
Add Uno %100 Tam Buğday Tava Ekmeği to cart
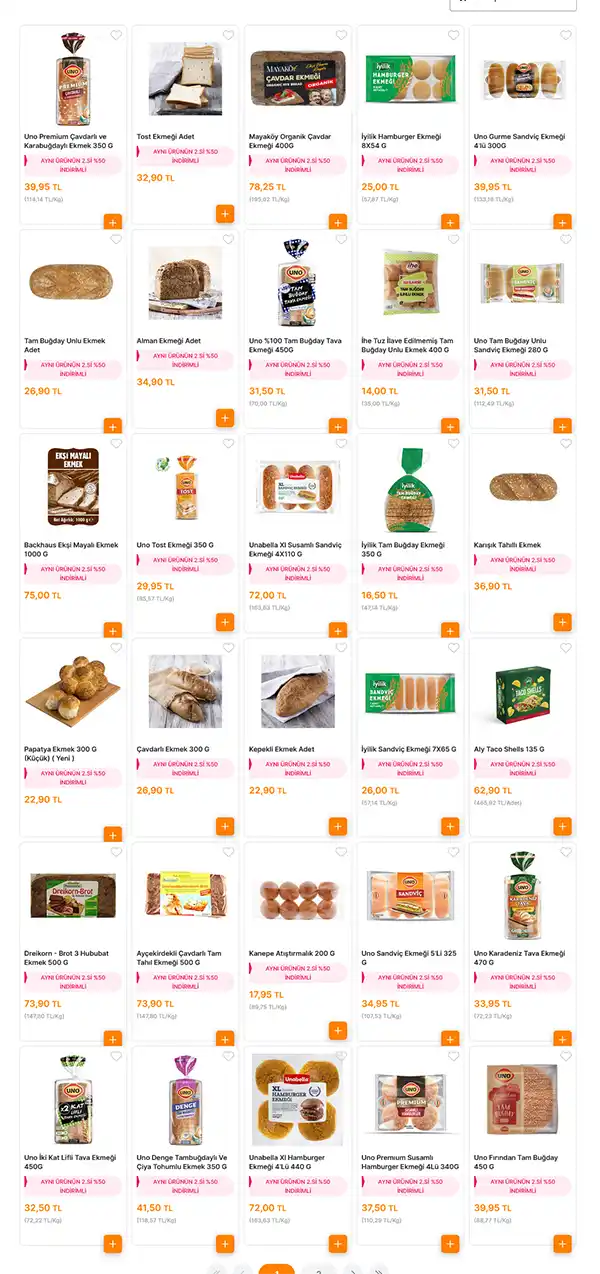[x=338, y=427]
